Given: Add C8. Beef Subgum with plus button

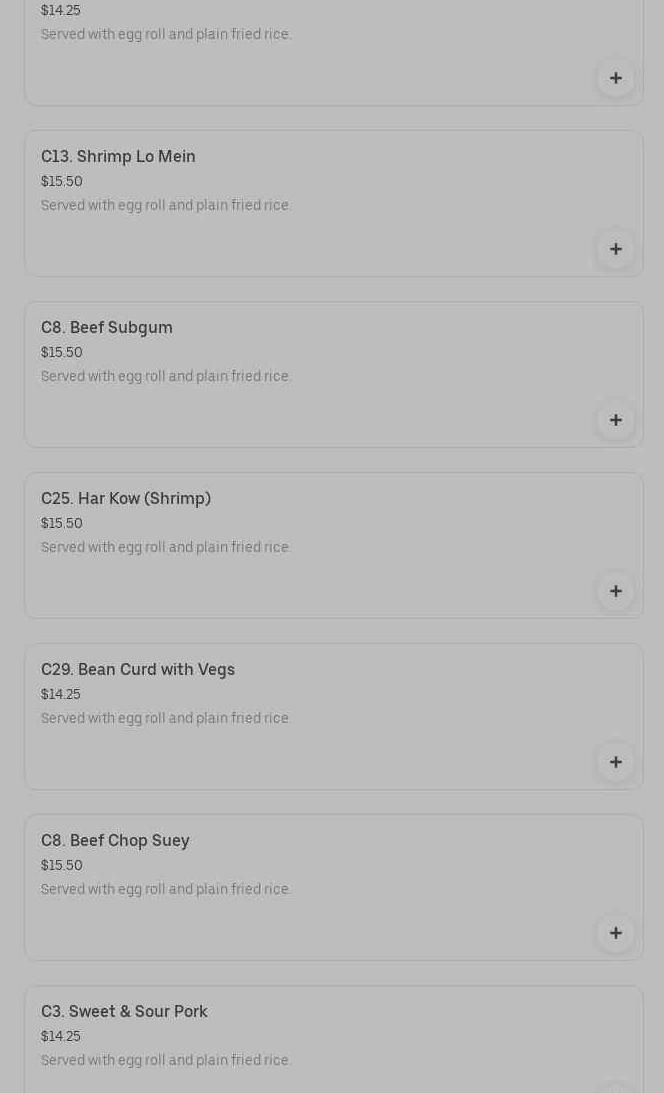Looking at the screenshot, I should (x=615, y=420).
